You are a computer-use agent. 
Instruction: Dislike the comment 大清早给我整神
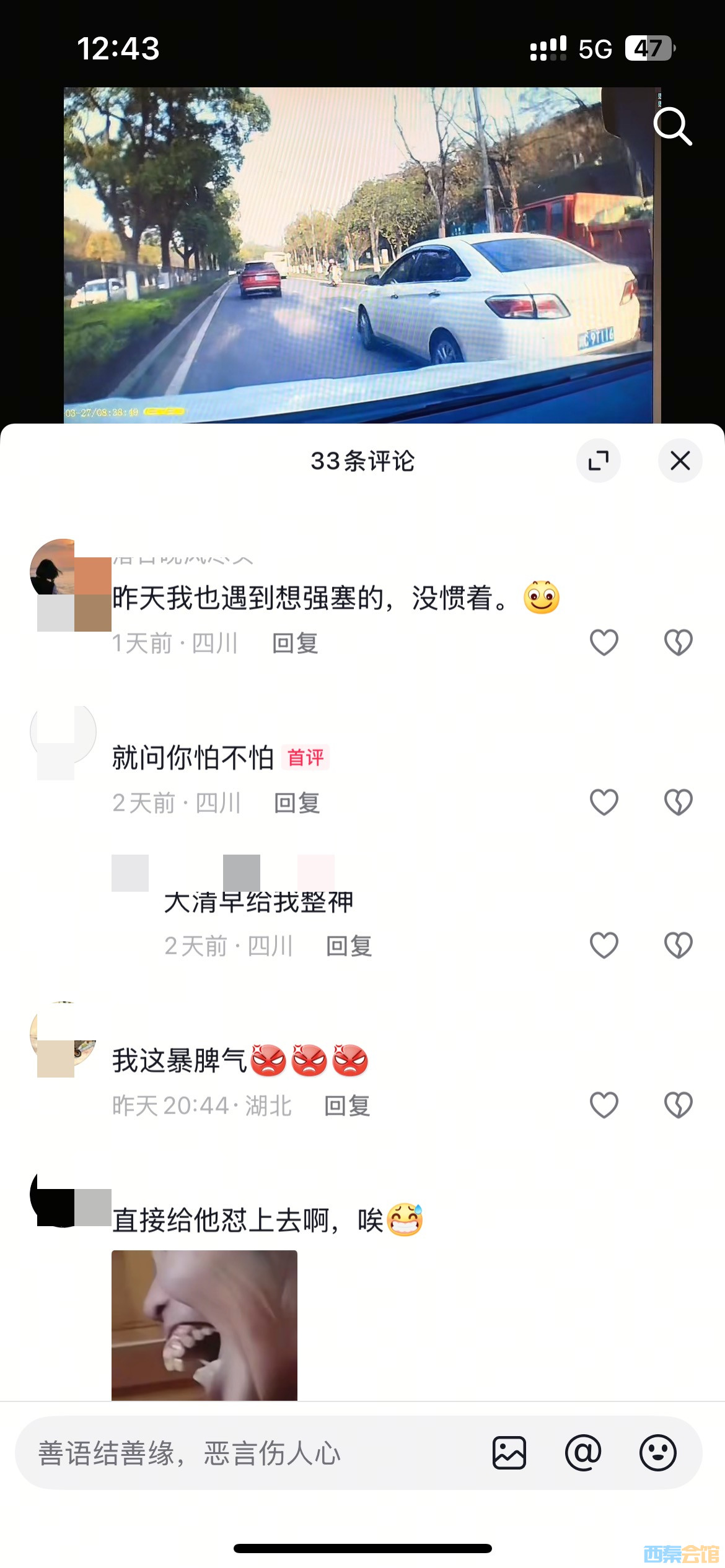pyautogui.click(x=678, y=946)
